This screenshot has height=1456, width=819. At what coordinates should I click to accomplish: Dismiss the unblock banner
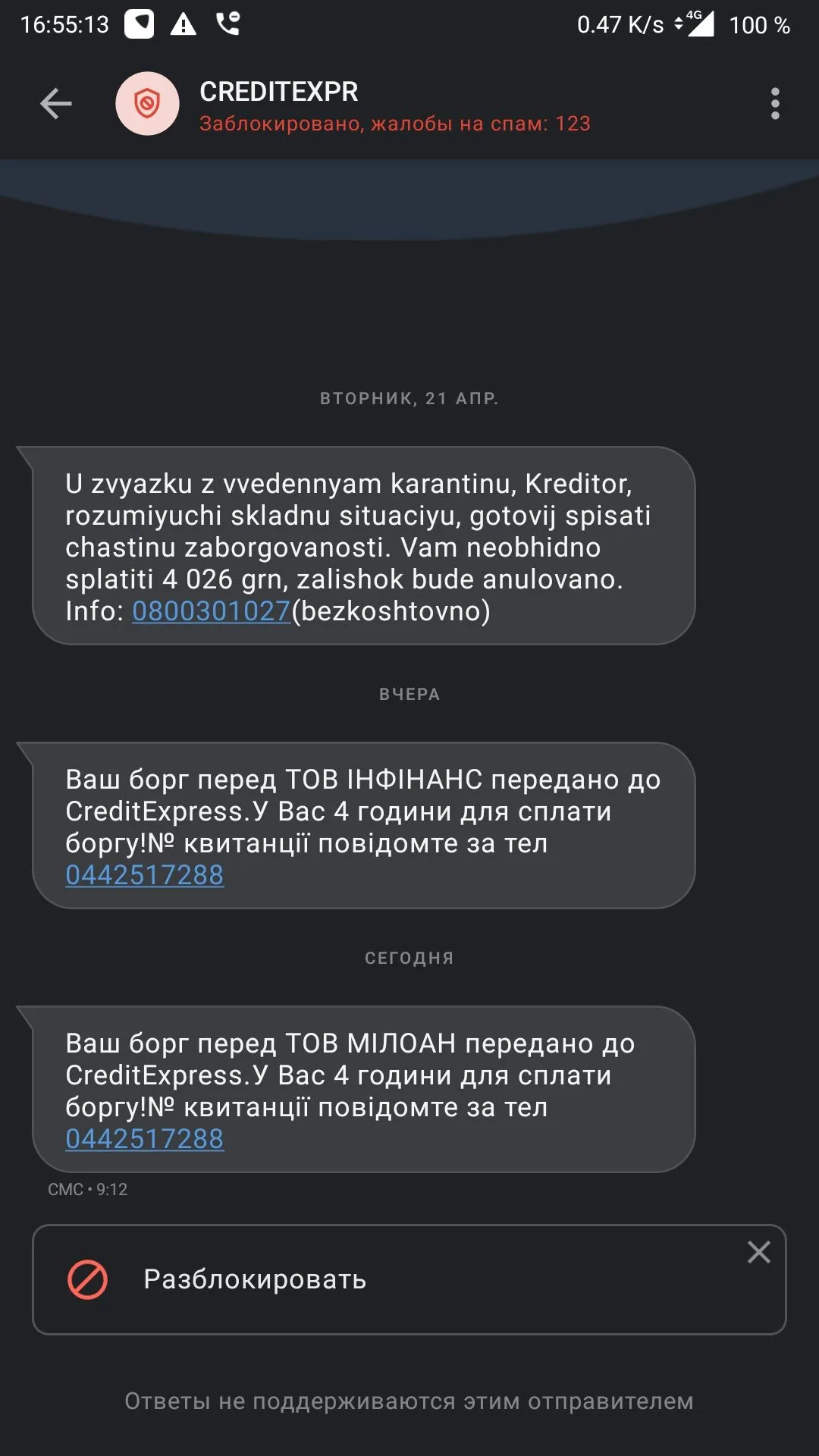click(x=758, y=1252)
